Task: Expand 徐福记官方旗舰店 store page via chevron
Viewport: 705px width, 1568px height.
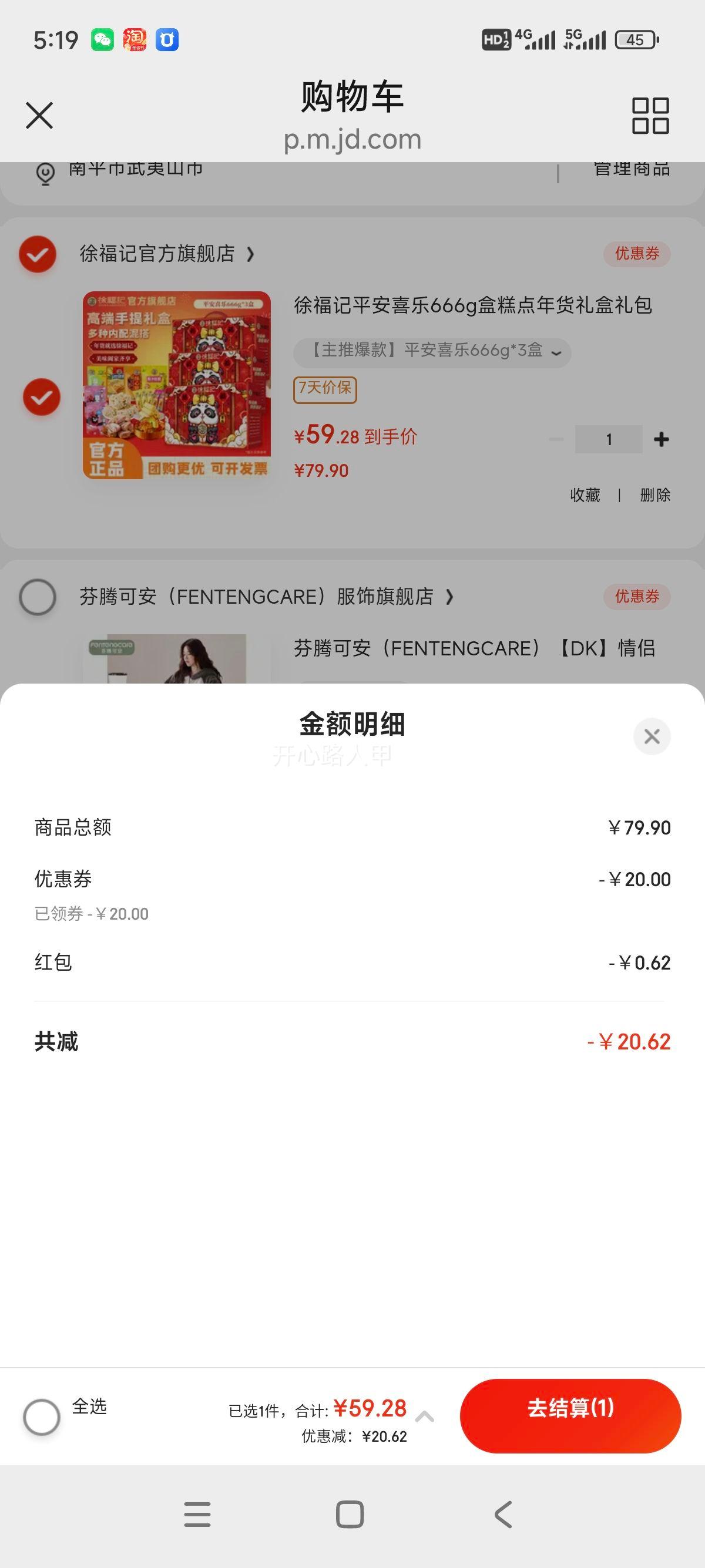Action: [251, 254]
